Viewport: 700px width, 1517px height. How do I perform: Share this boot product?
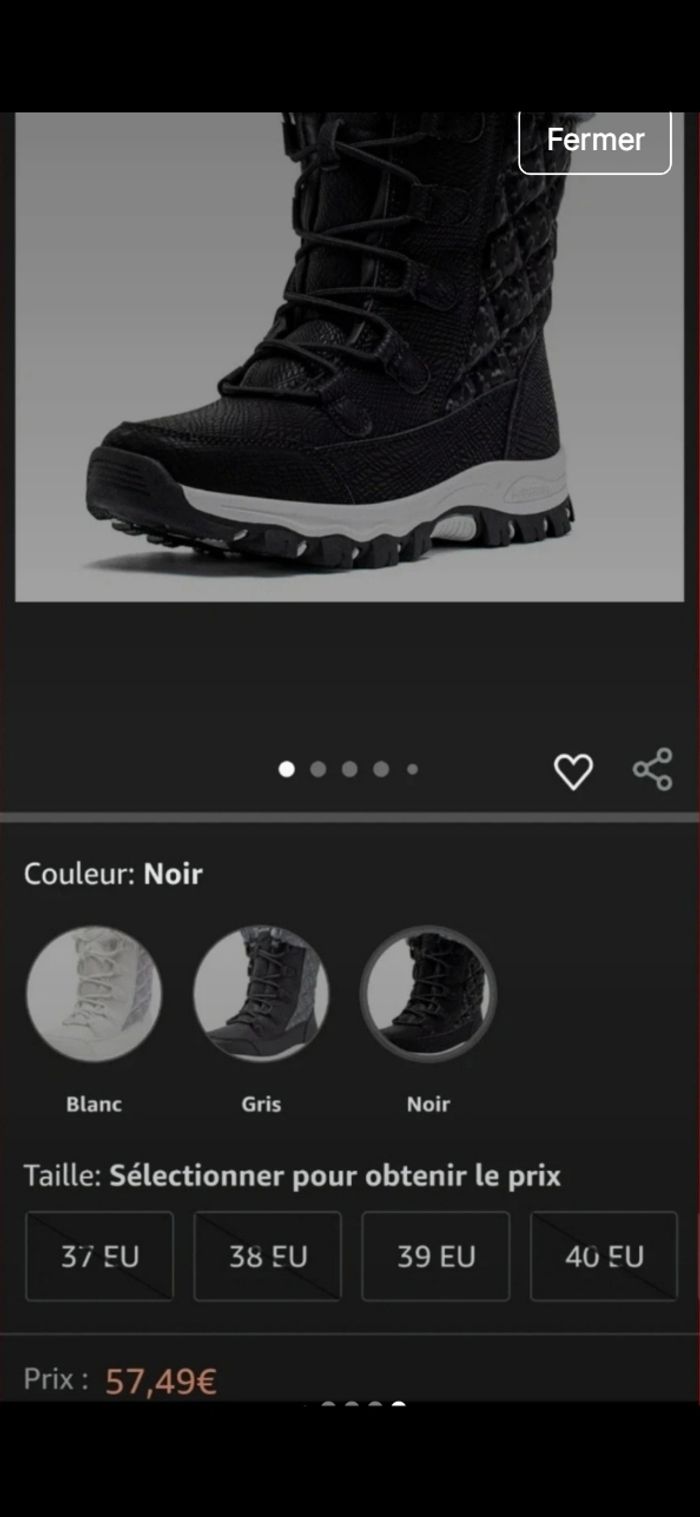653,770
